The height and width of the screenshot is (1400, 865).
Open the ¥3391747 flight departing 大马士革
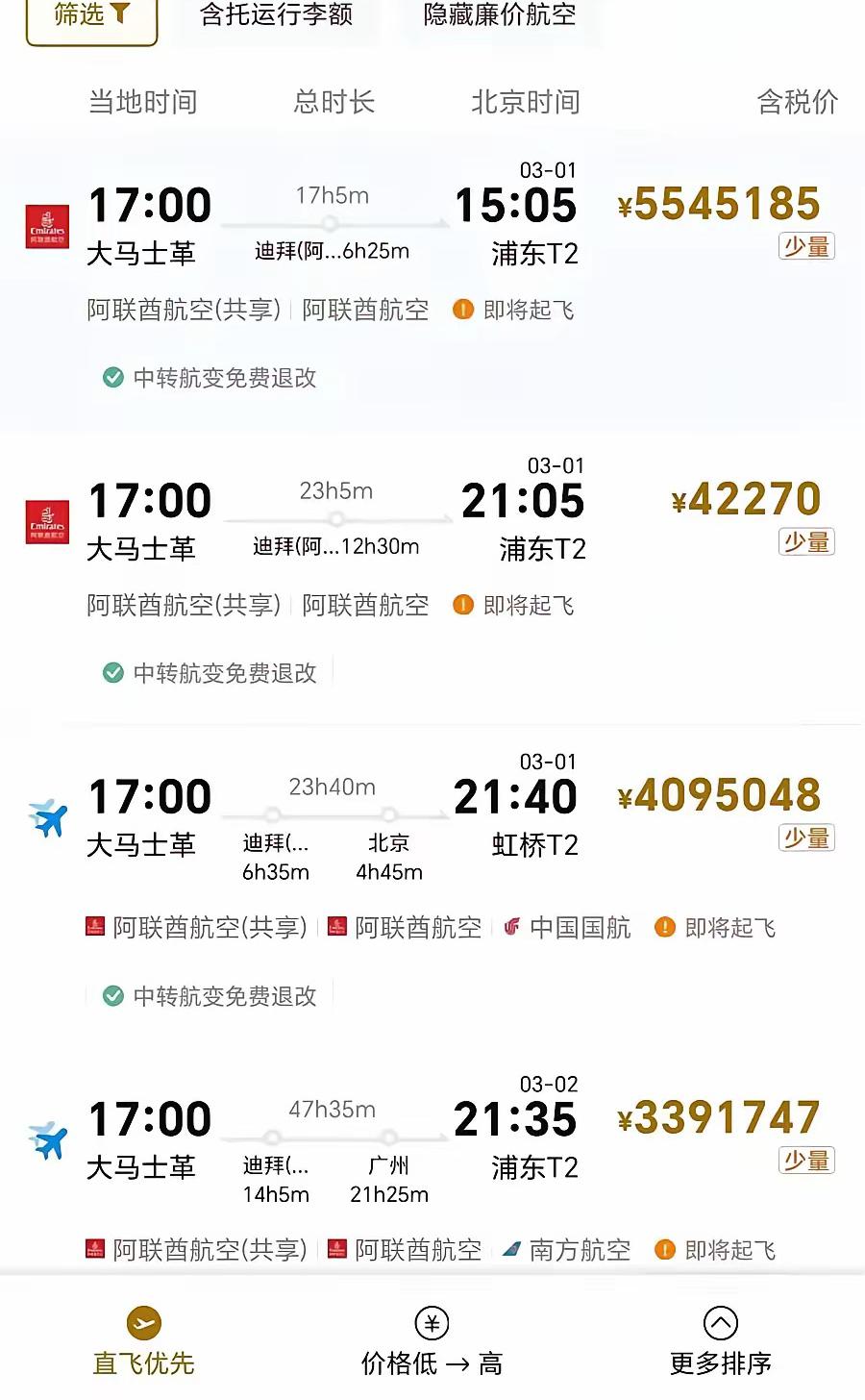[720, 1117]
